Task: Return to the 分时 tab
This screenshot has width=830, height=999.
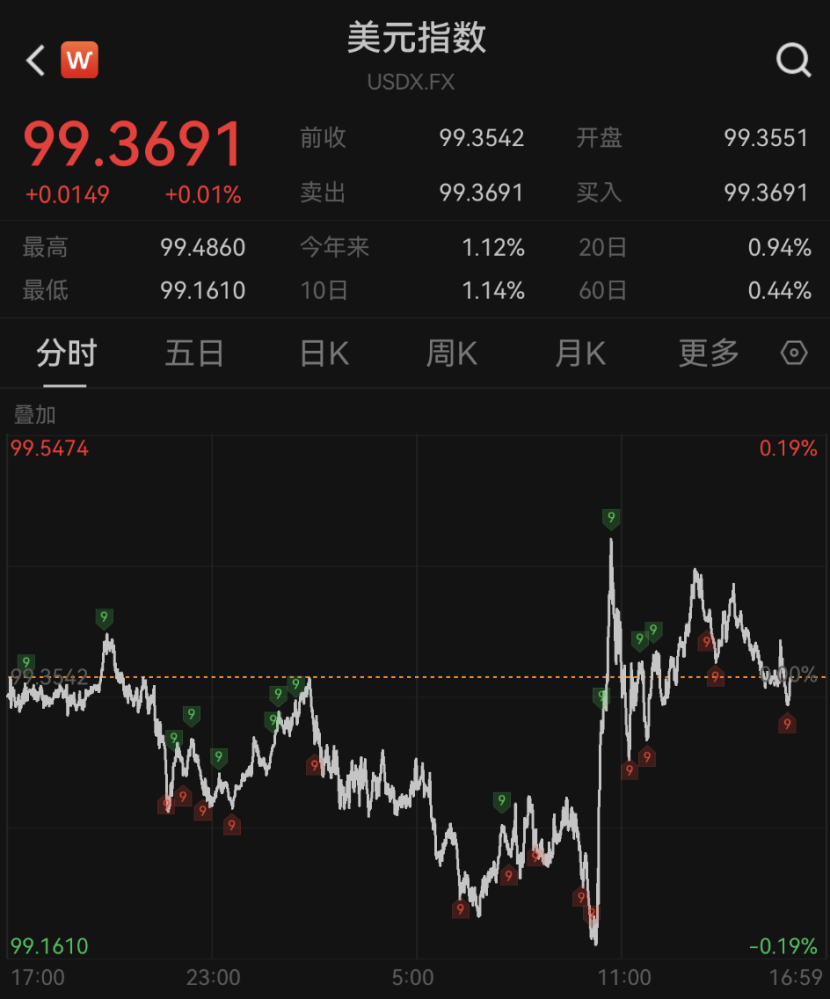Action: [x=66, y=353]
